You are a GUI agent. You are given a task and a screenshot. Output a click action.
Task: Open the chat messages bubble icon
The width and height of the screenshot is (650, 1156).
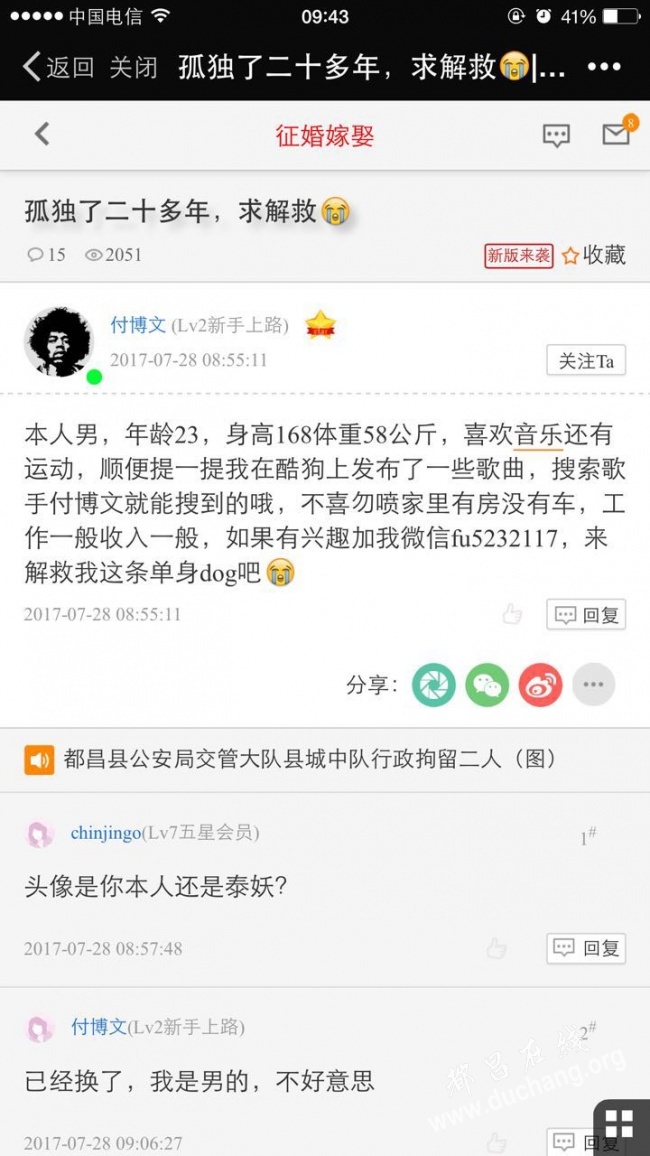[556, 135]
